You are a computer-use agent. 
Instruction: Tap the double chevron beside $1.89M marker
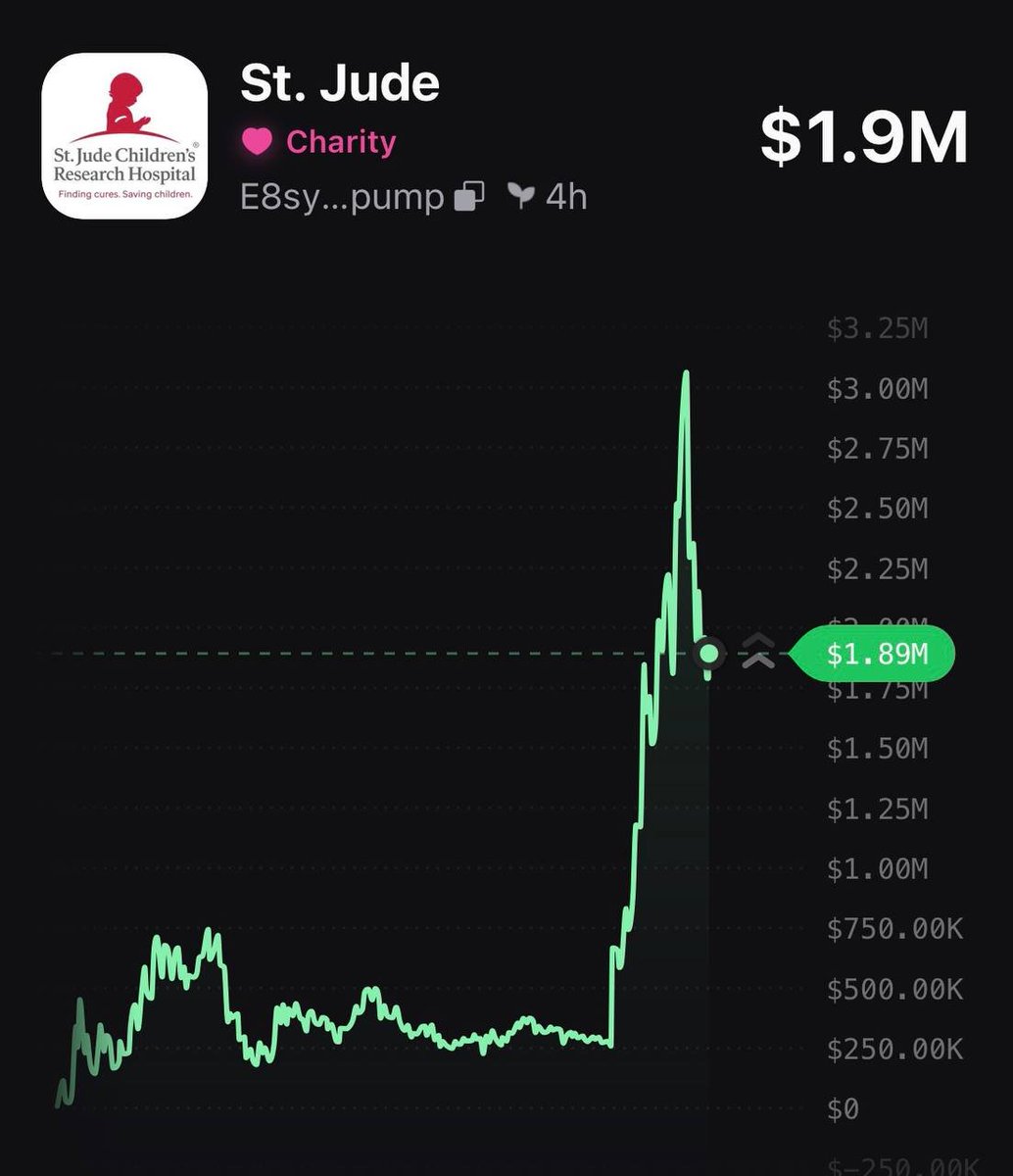(x=758, y=652)
